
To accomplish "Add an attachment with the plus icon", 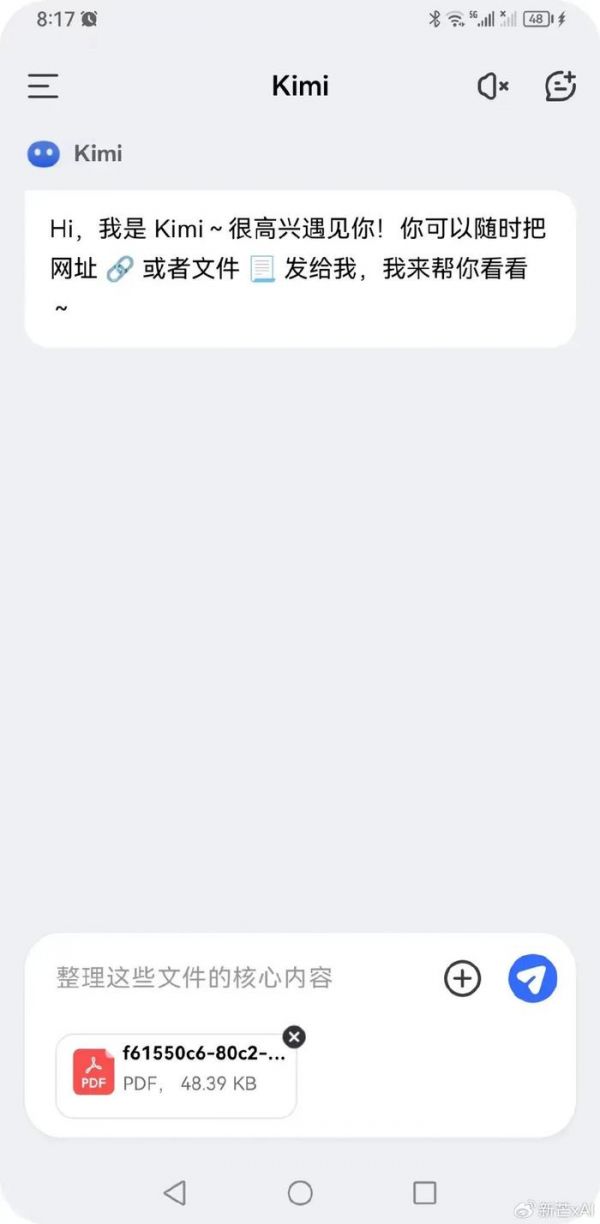I will click(x=462, y=979).
